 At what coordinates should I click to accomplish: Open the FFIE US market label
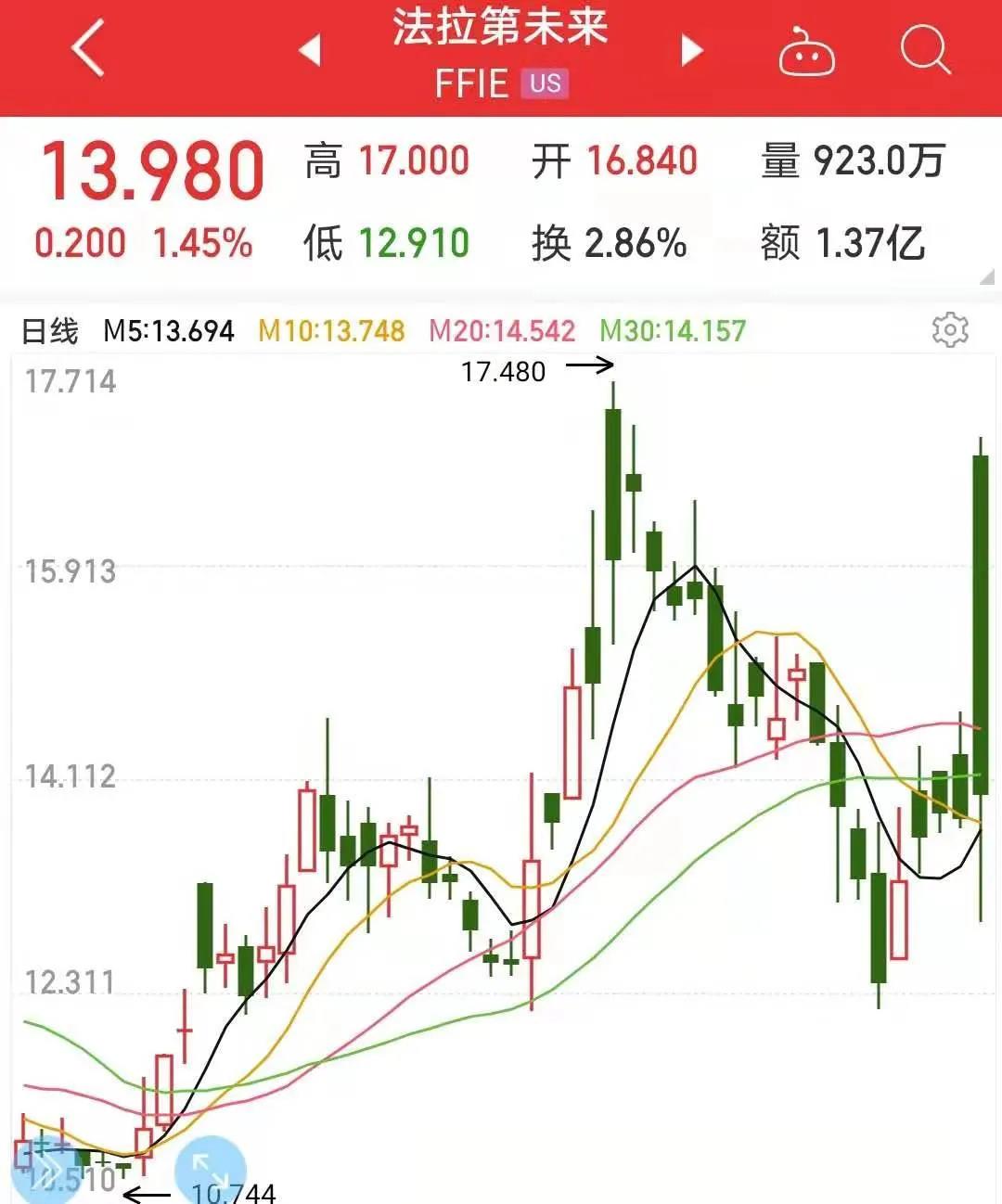(x=498, y=84)
